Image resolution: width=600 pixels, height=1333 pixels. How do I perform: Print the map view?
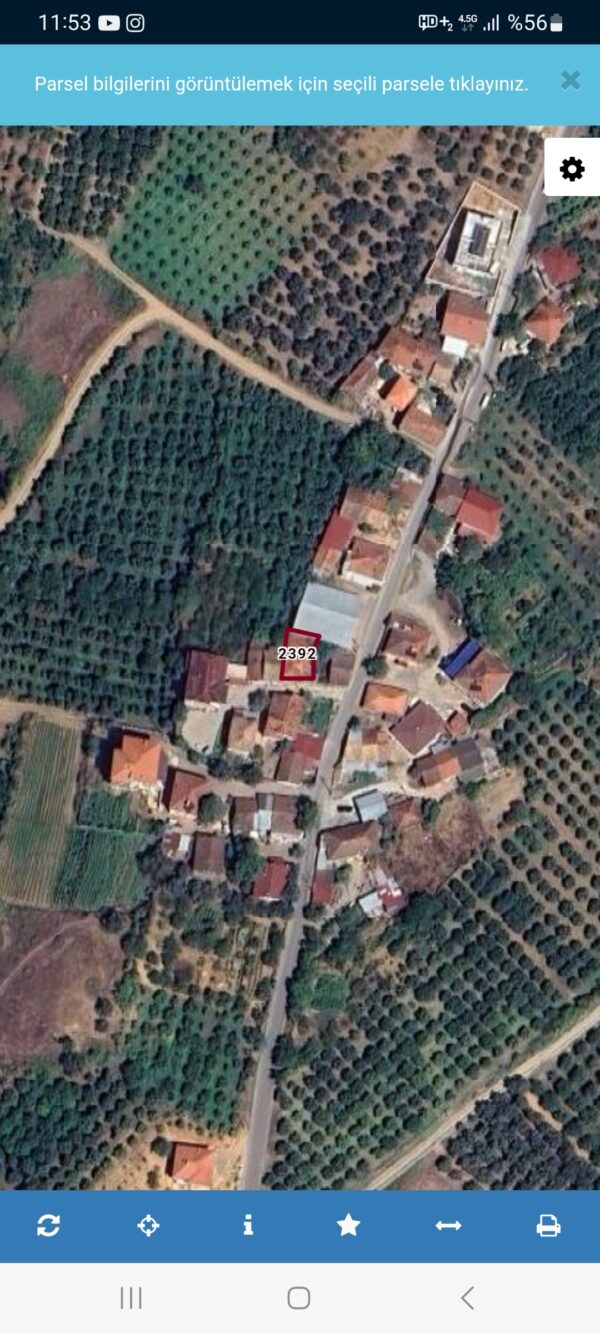pos(548,1225)
